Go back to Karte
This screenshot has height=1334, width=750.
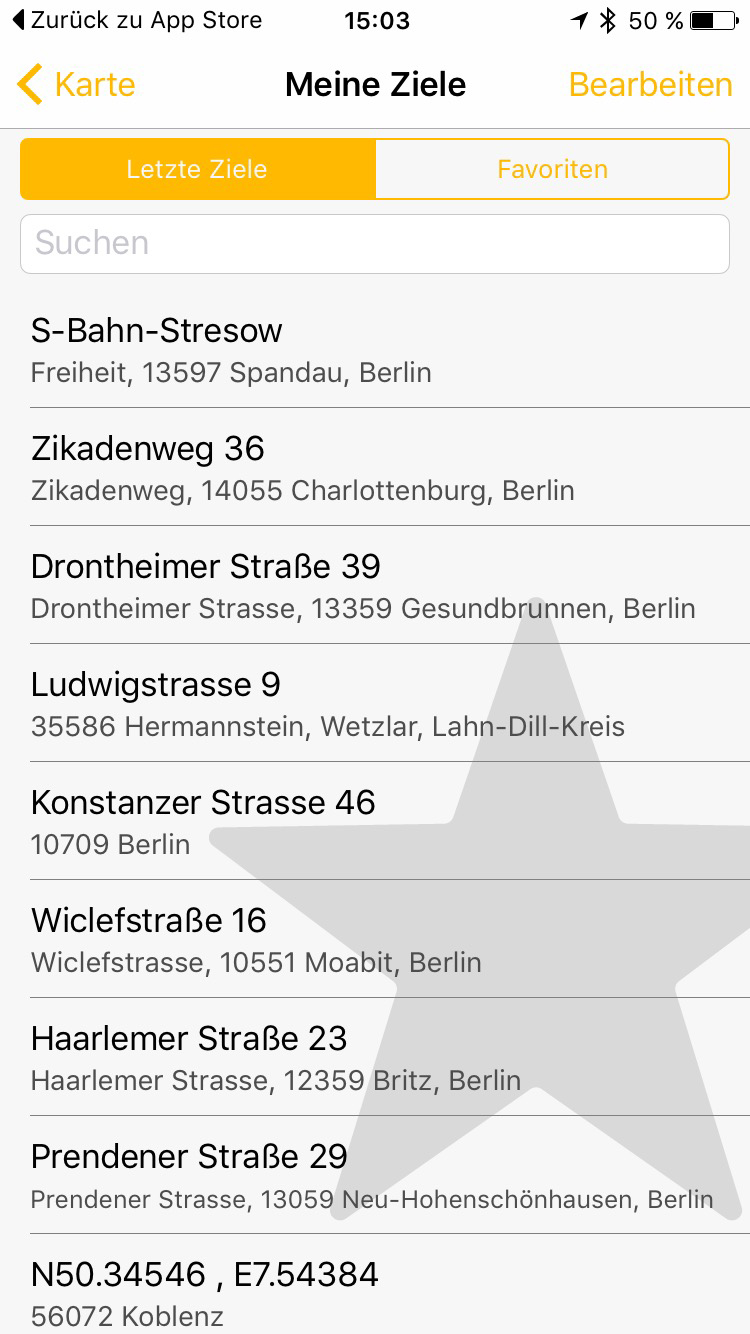[77, 85]
